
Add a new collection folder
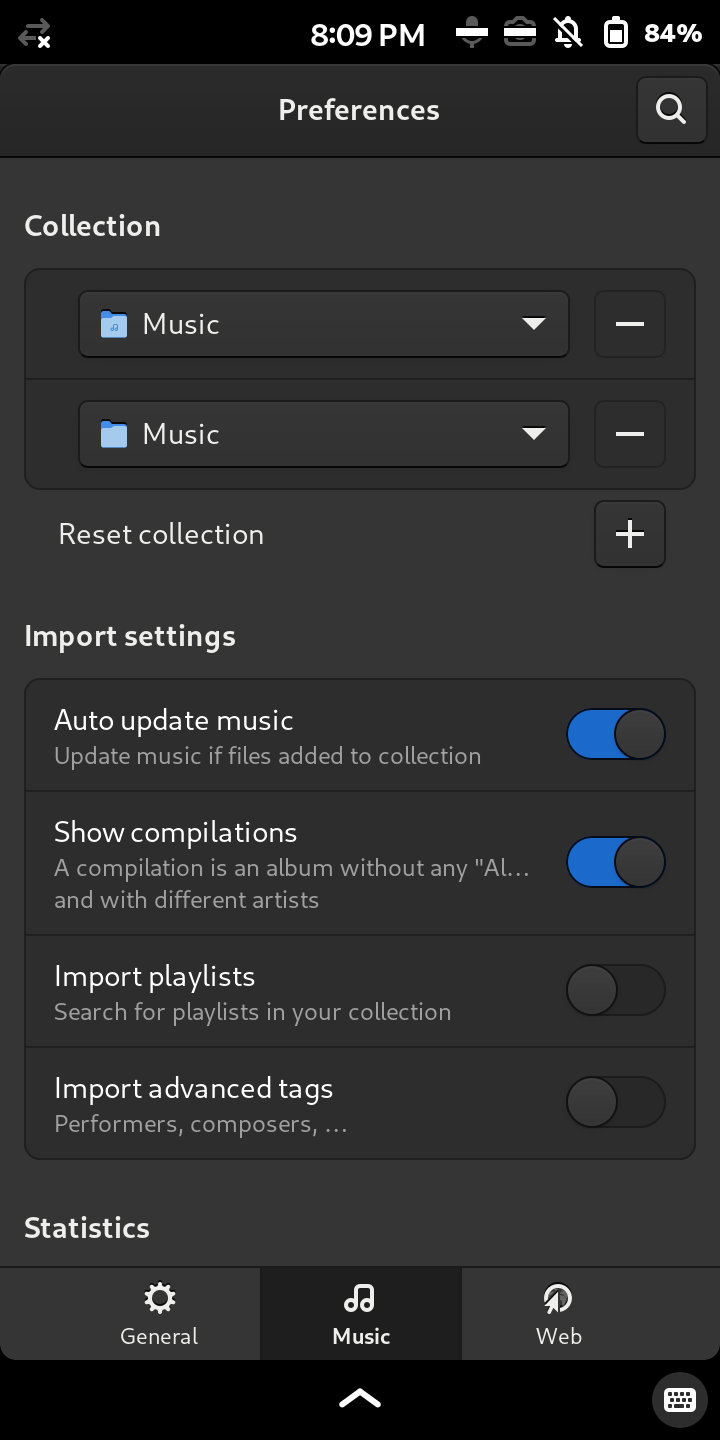coord(629,534)
